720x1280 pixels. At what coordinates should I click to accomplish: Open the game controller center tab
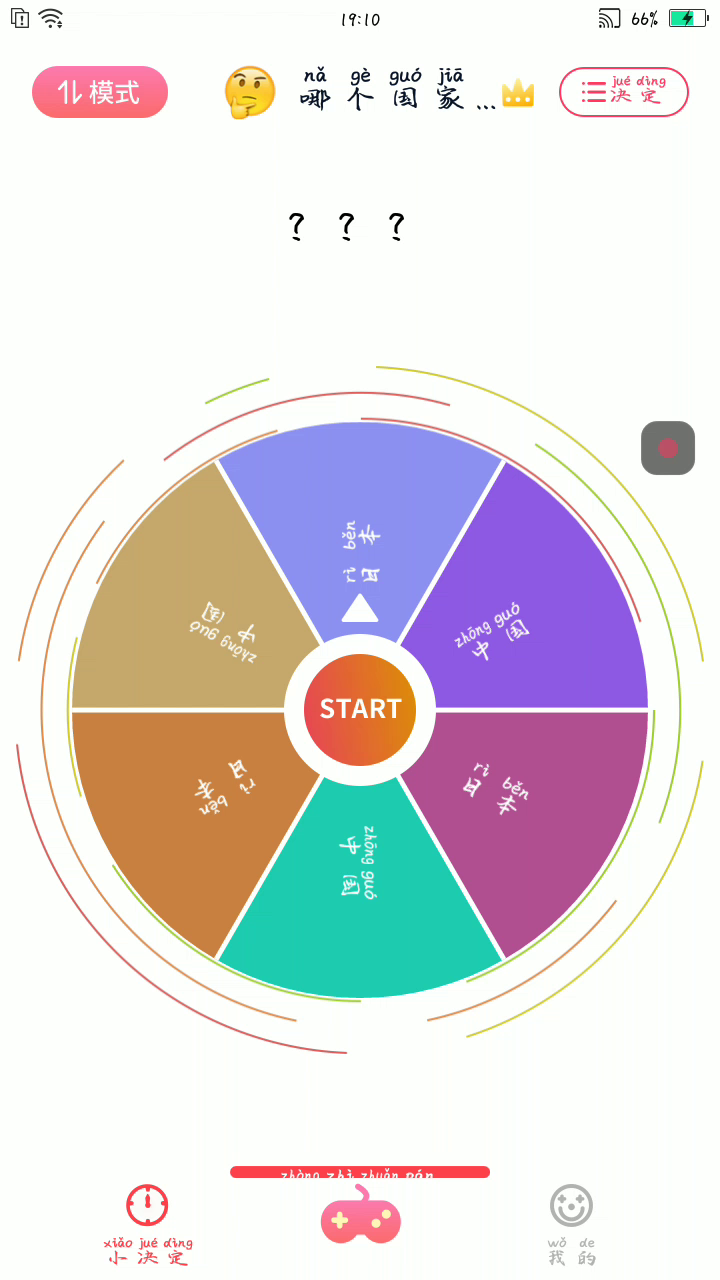[360, 1217]
